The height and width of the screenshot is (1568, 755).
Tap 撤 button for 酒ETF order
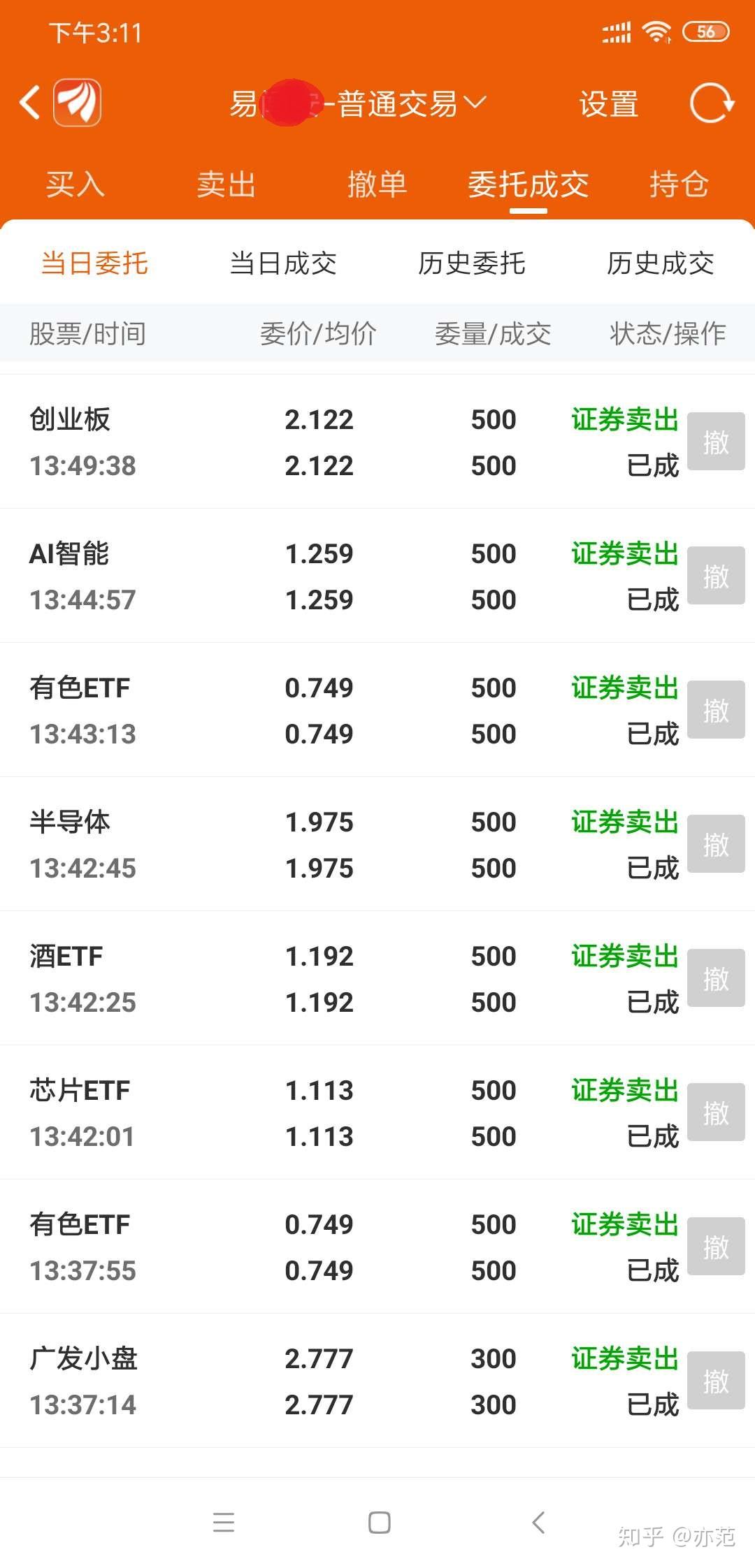click(x=716, y=978)
